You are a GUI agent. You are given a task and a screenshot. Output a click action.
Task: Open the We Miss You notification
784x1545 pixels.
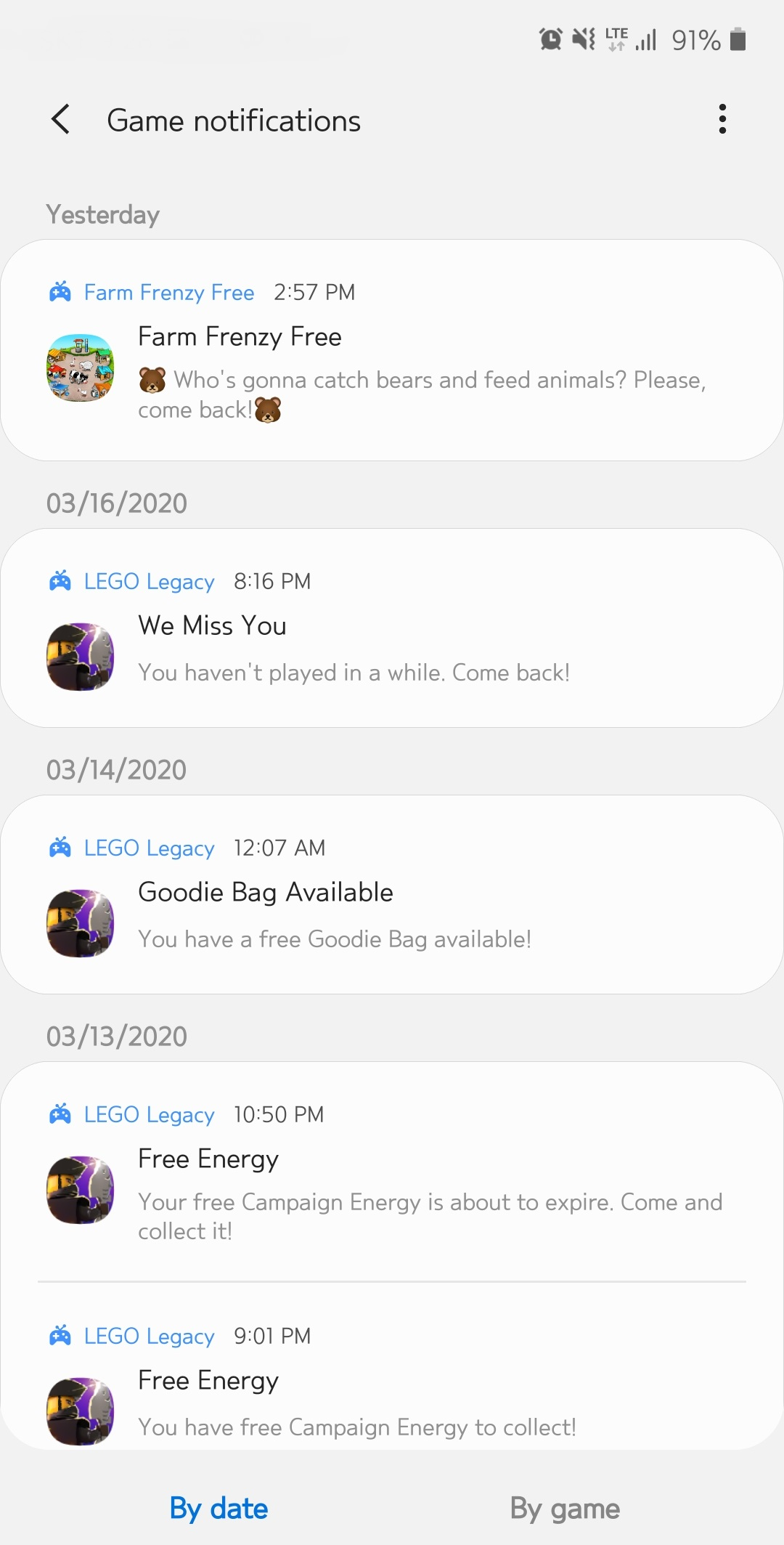(x=392, y=628)
